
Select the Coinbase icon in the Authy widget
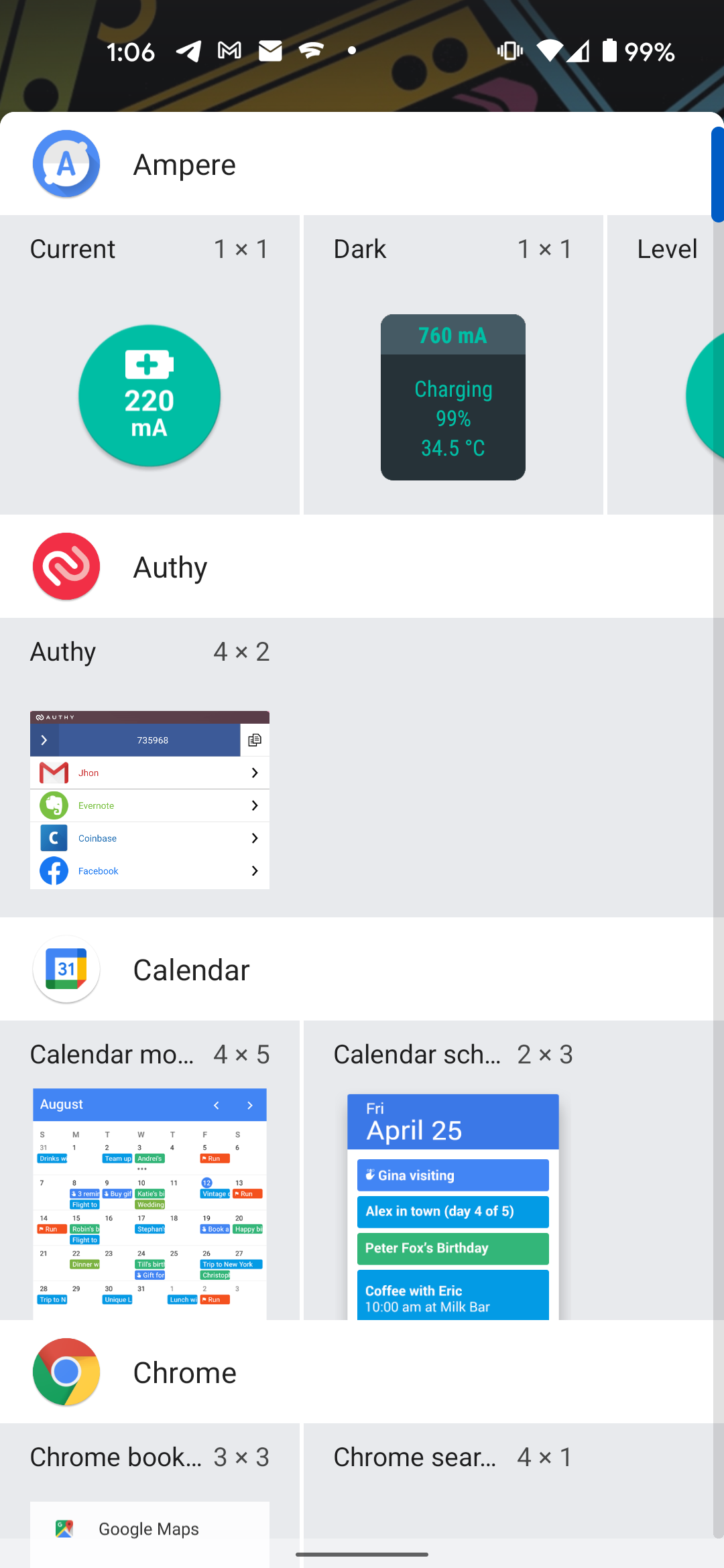(54, 838)
